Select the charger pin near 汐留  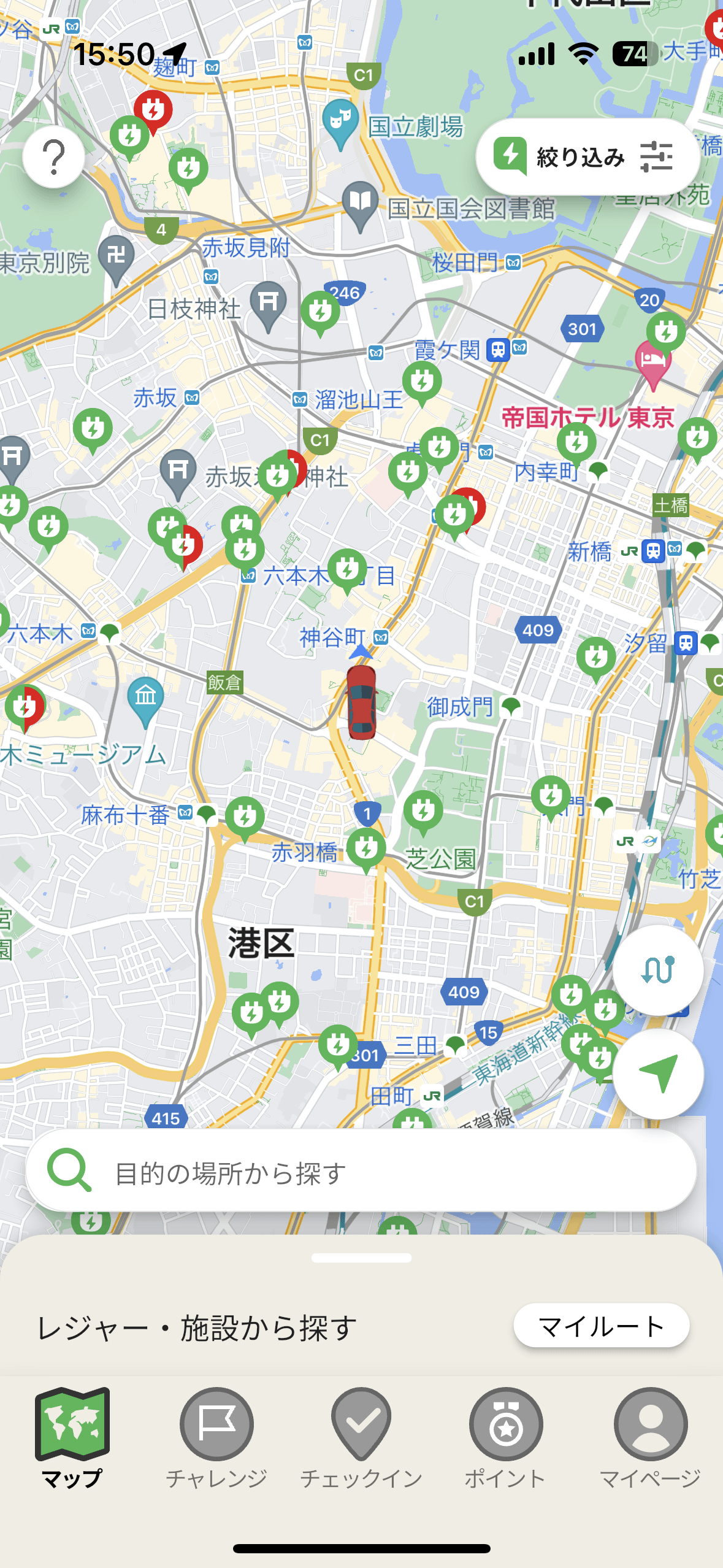tap(595, 658)
